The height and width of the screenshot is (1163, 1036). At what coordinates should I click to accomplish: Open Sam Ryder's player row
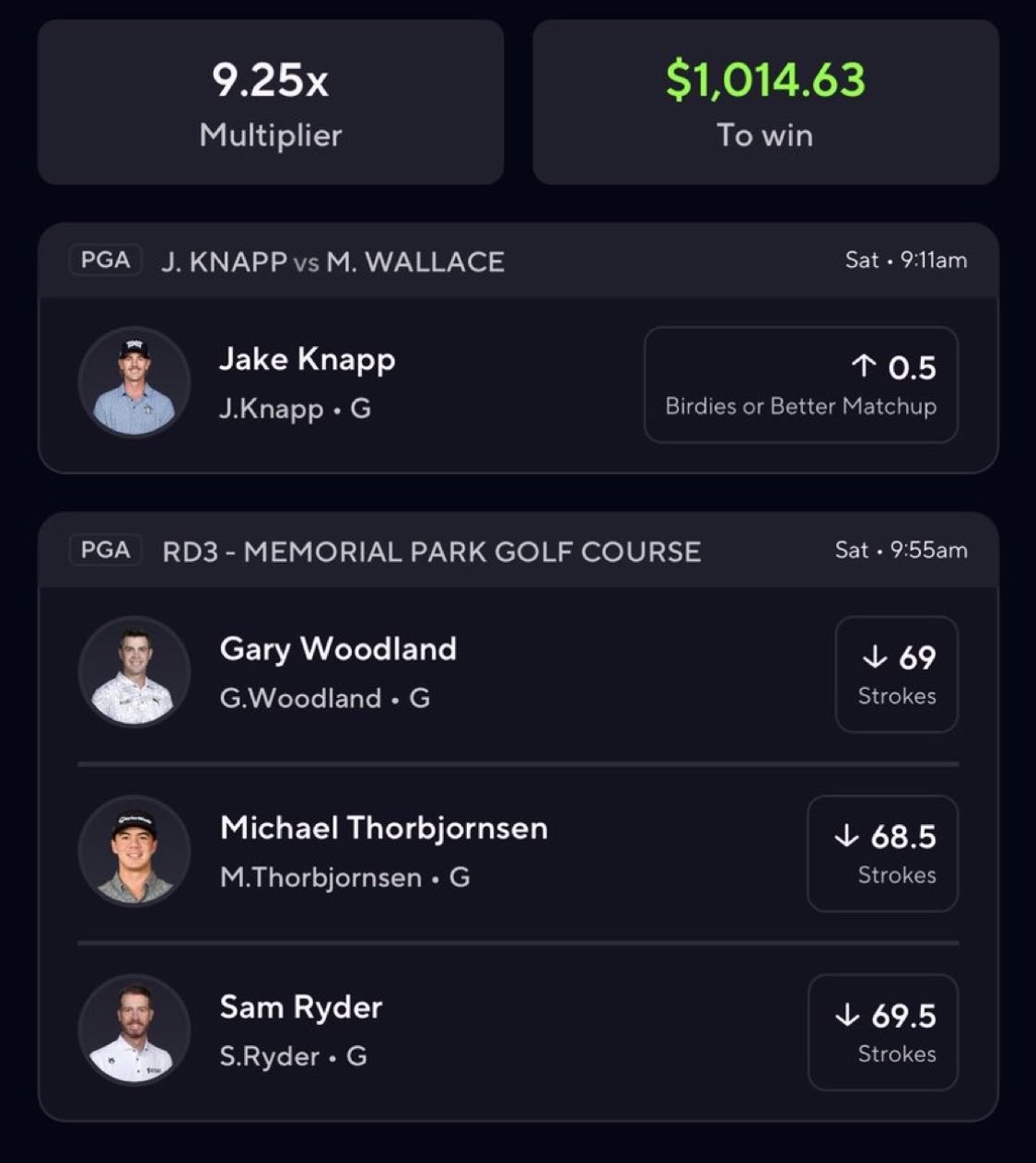(300, 1029)
